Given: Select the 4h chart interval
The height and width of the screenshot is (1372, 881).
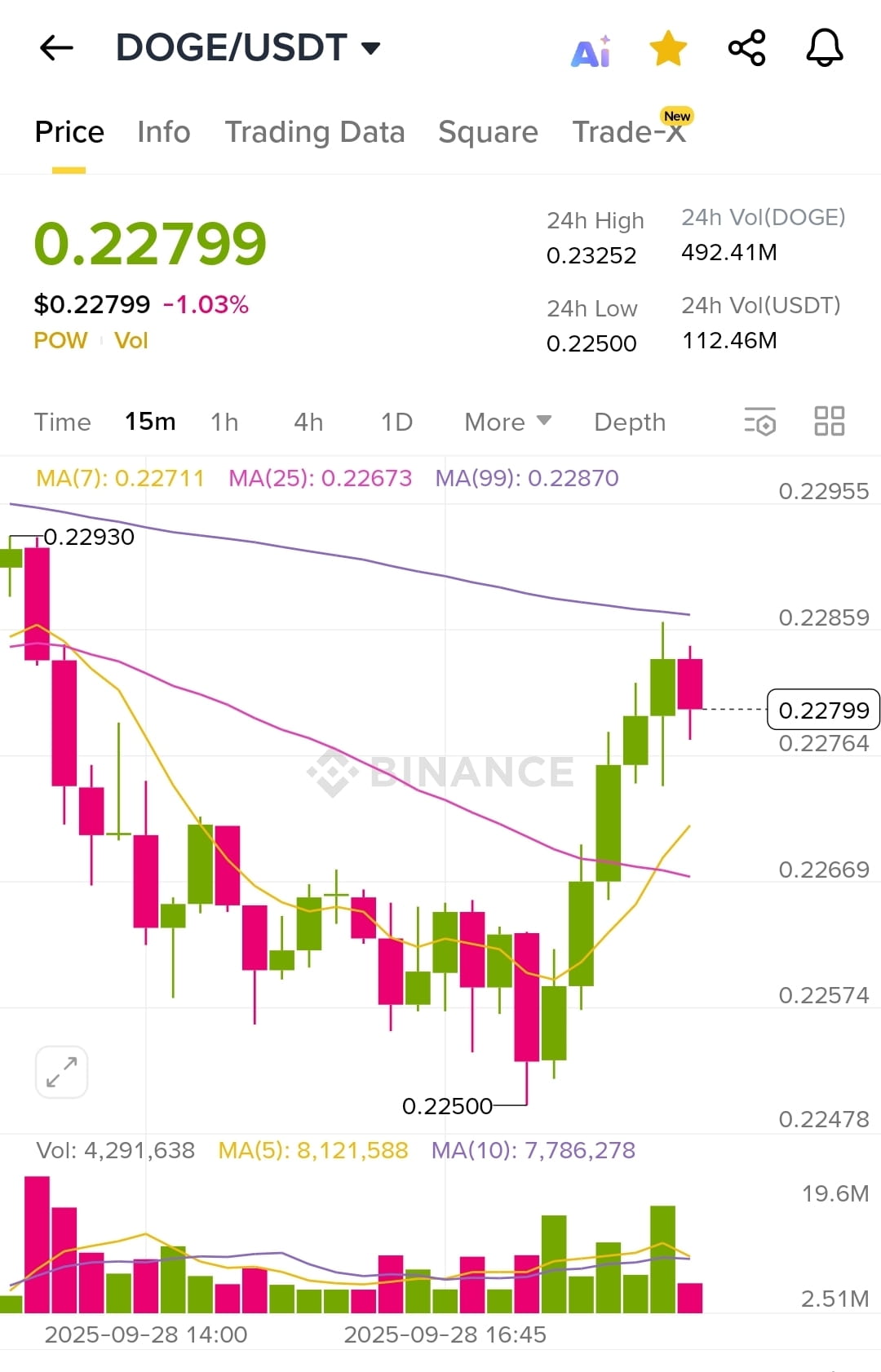Looking at the screenshot, I should [x=308, y=422].
